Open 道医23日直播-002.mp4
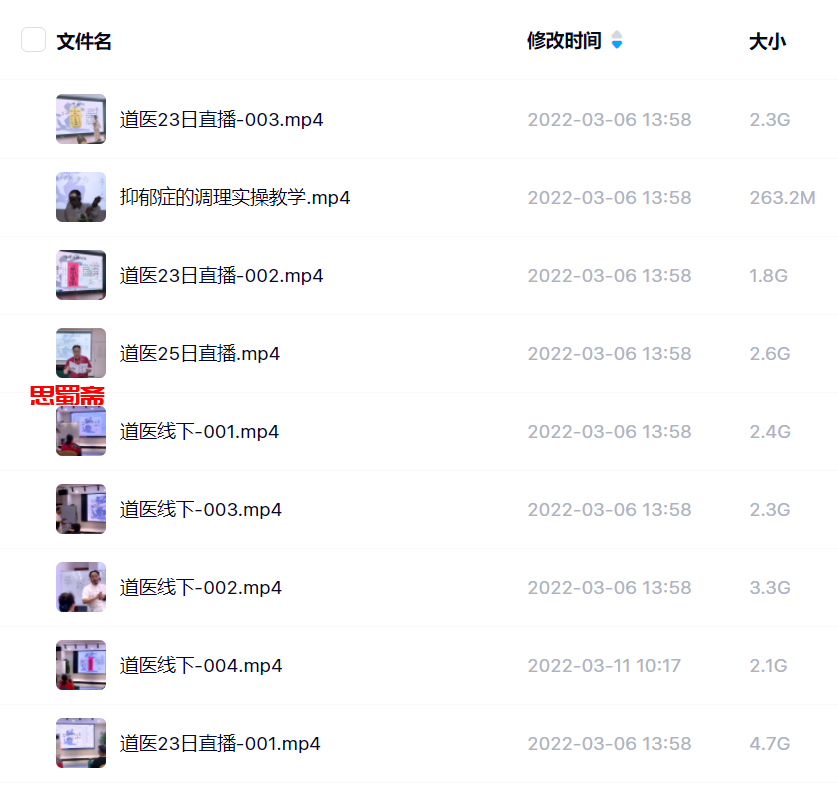Viewport: 838px width, 811px height. 221,276
